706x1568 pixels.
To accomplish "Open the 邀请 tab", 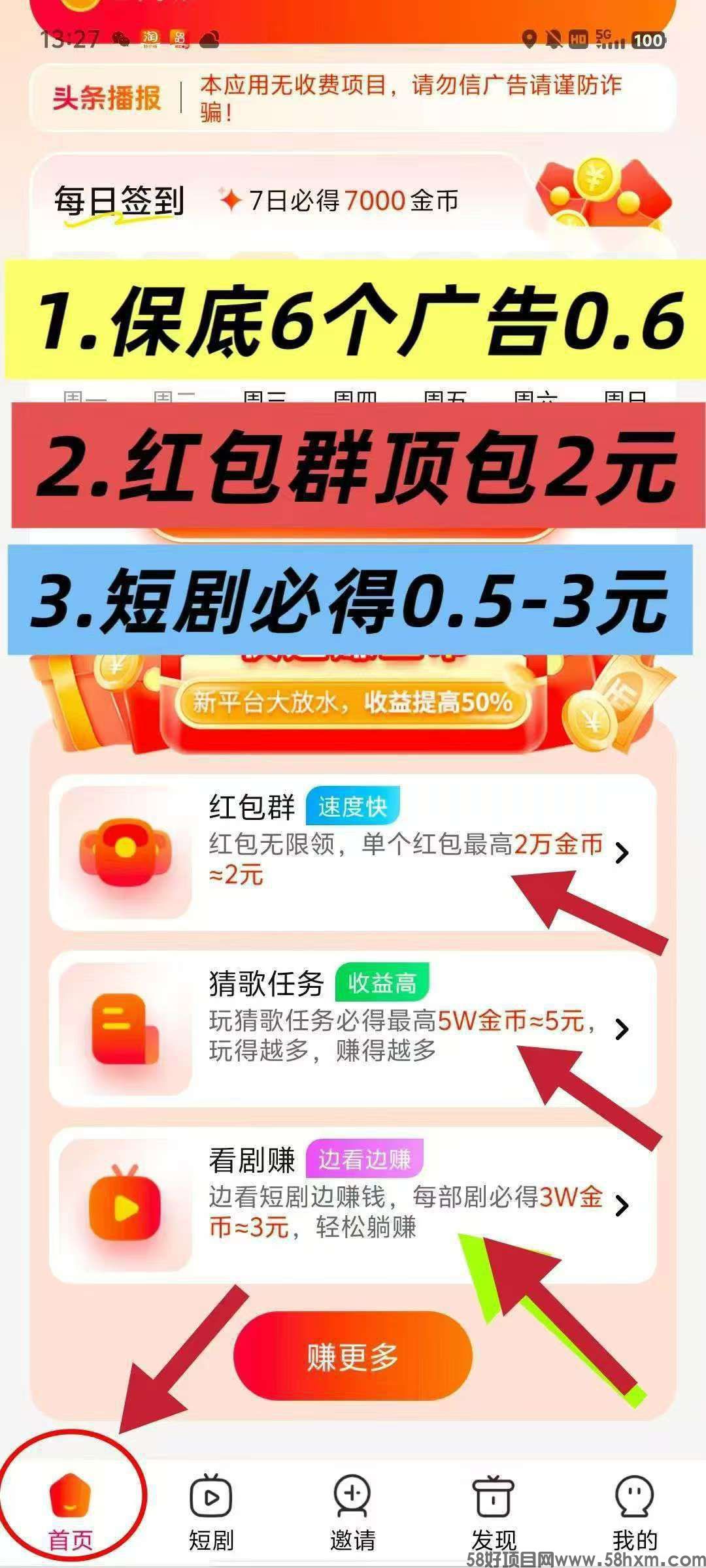I will click(353, 1509).
